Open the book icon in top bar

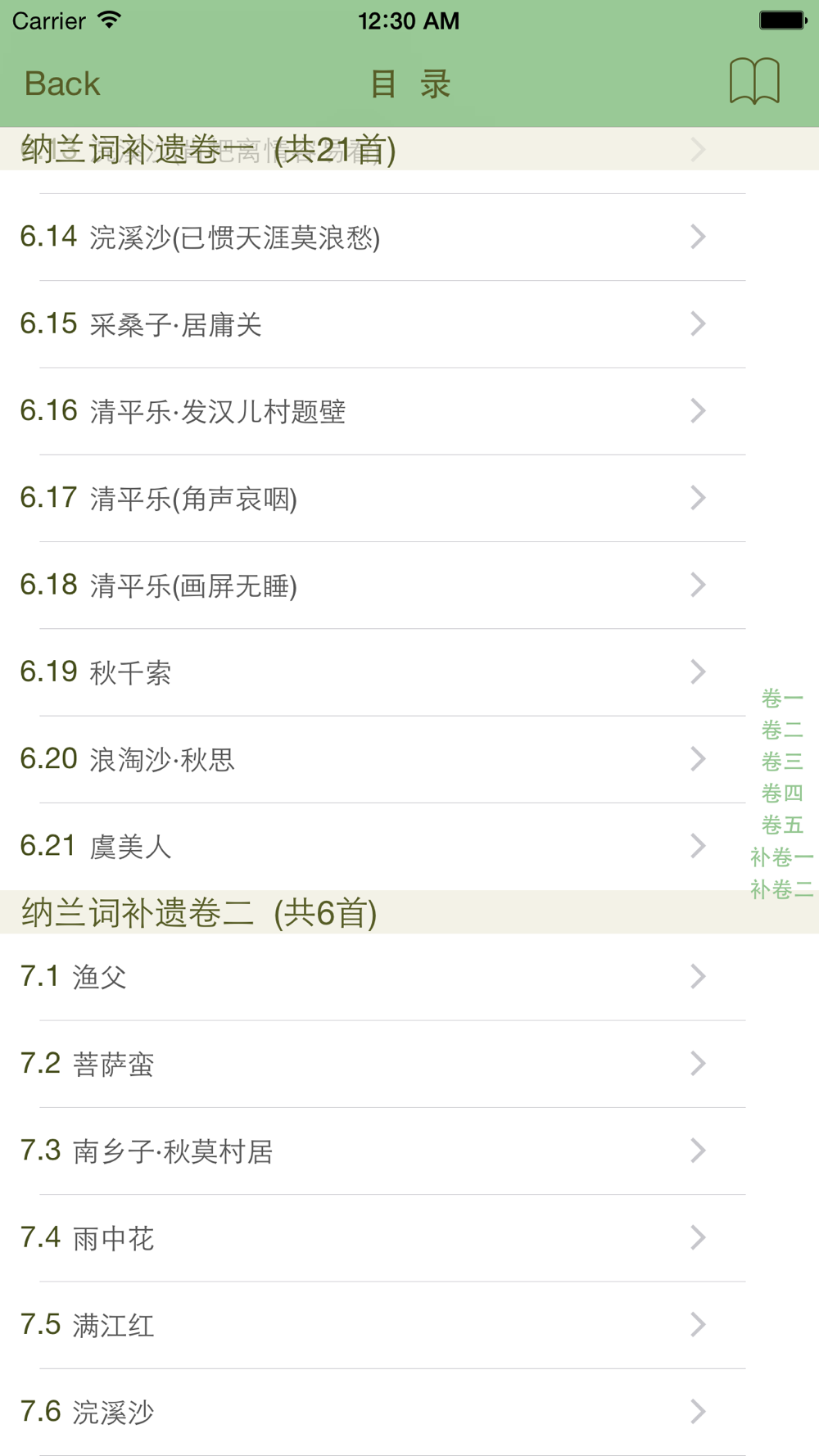(754, 81)
